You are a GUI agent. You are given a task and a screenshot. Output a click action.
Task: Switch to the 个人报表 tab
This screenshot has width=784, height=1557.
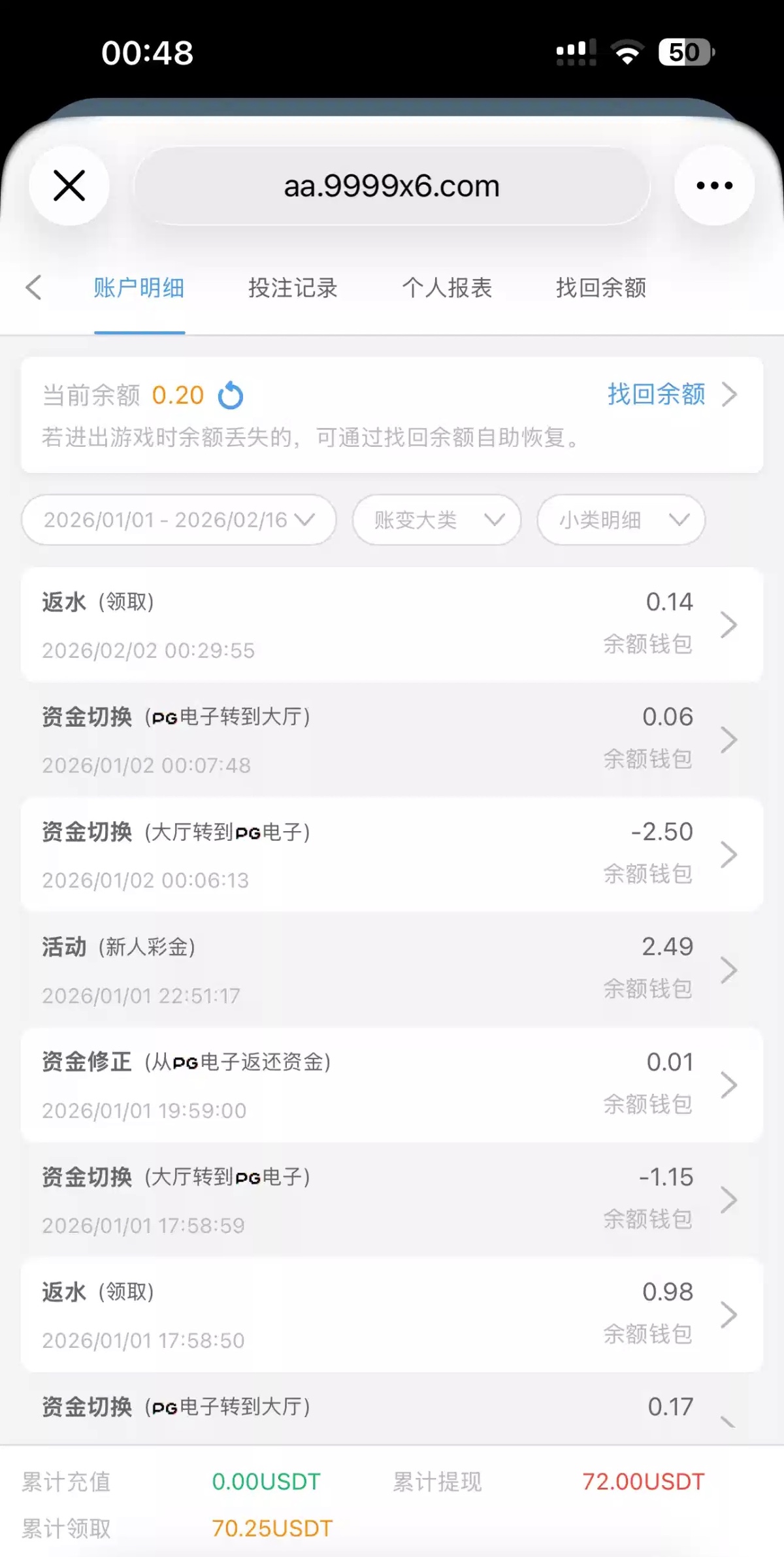pos(447,287)
